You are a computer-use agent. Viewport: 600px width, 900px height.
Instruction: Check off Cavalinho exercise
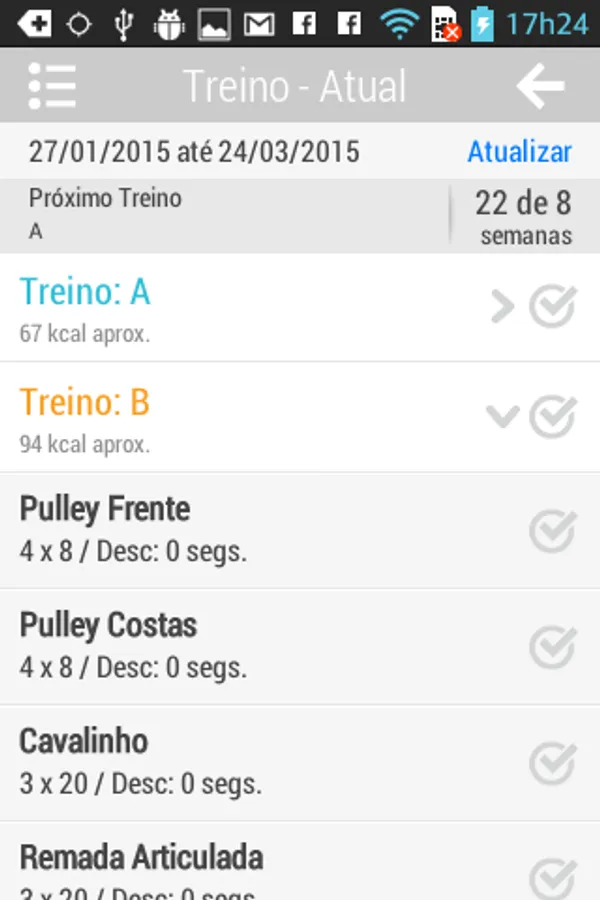point(552,763)
